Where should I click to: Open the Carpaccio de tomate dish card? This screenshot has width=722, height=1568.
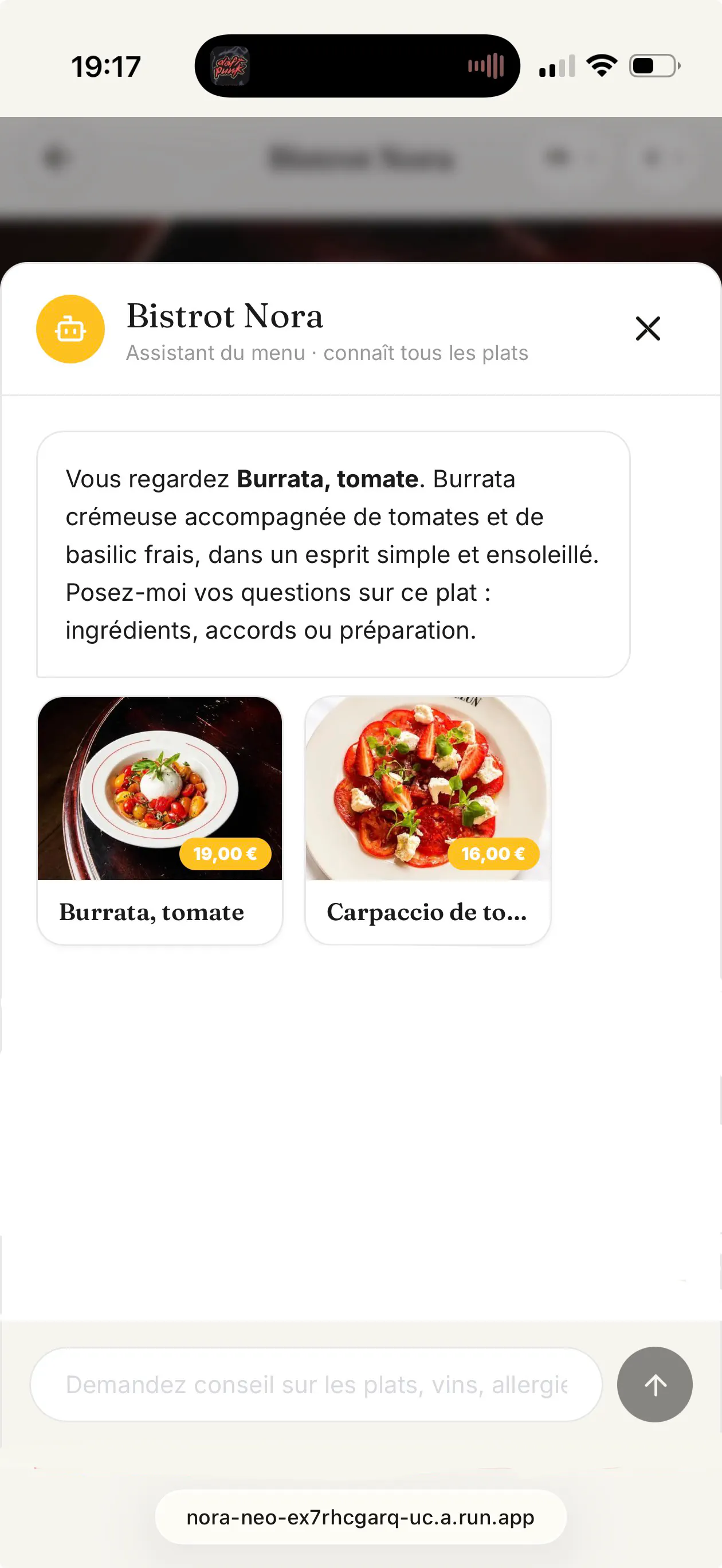[427, 820]
